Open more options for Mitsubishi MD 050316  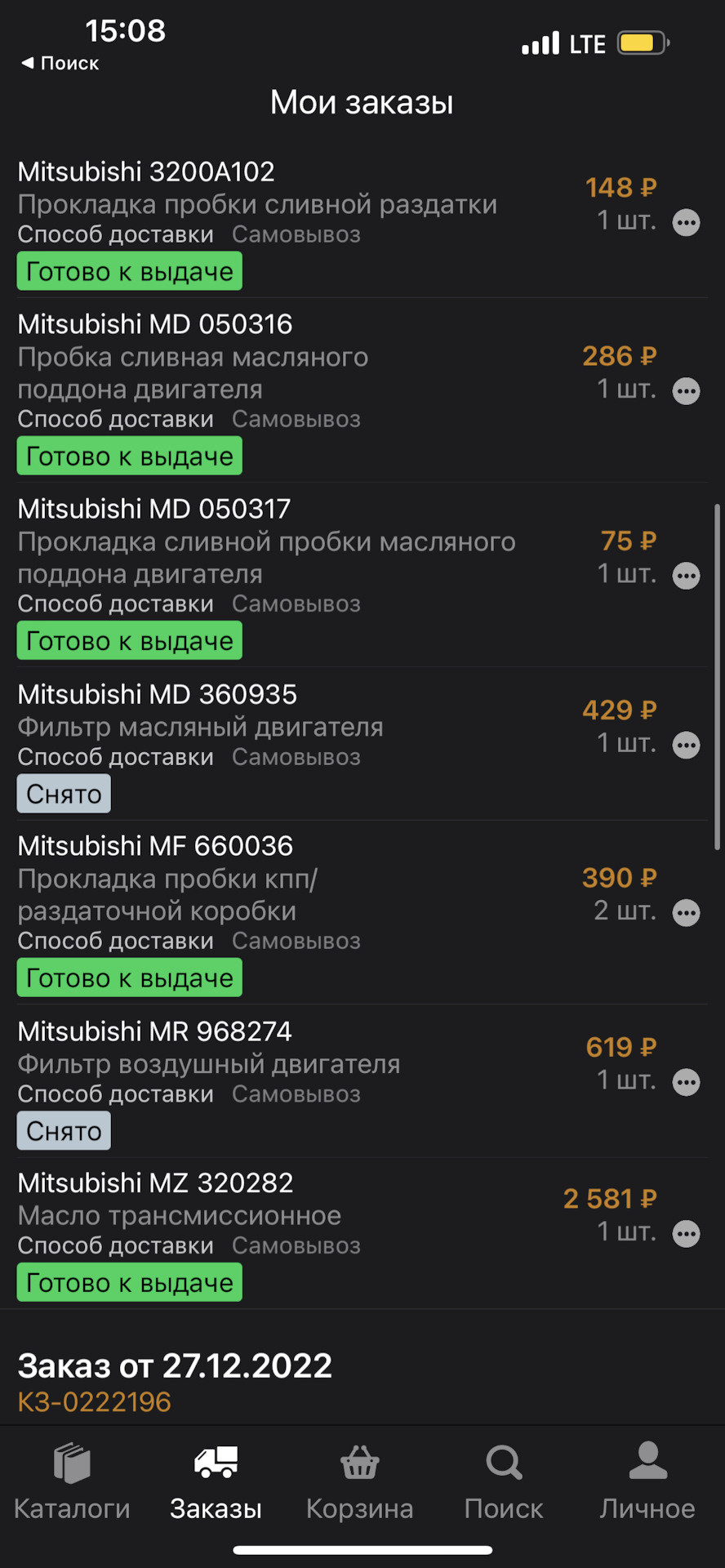(x=686, y=391)
